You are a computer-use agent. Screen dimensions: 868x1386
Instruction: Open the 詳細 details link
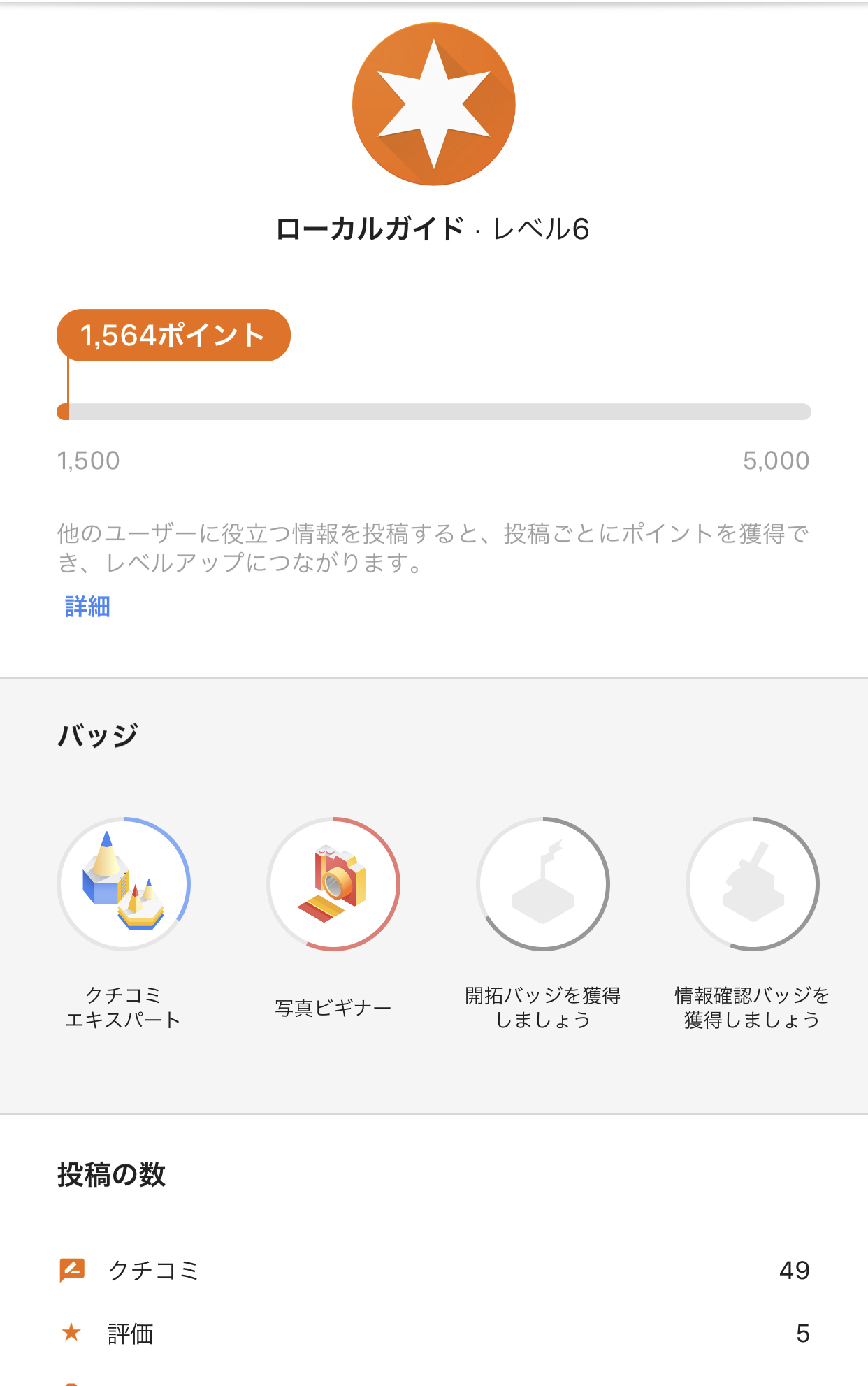(87, 606)
